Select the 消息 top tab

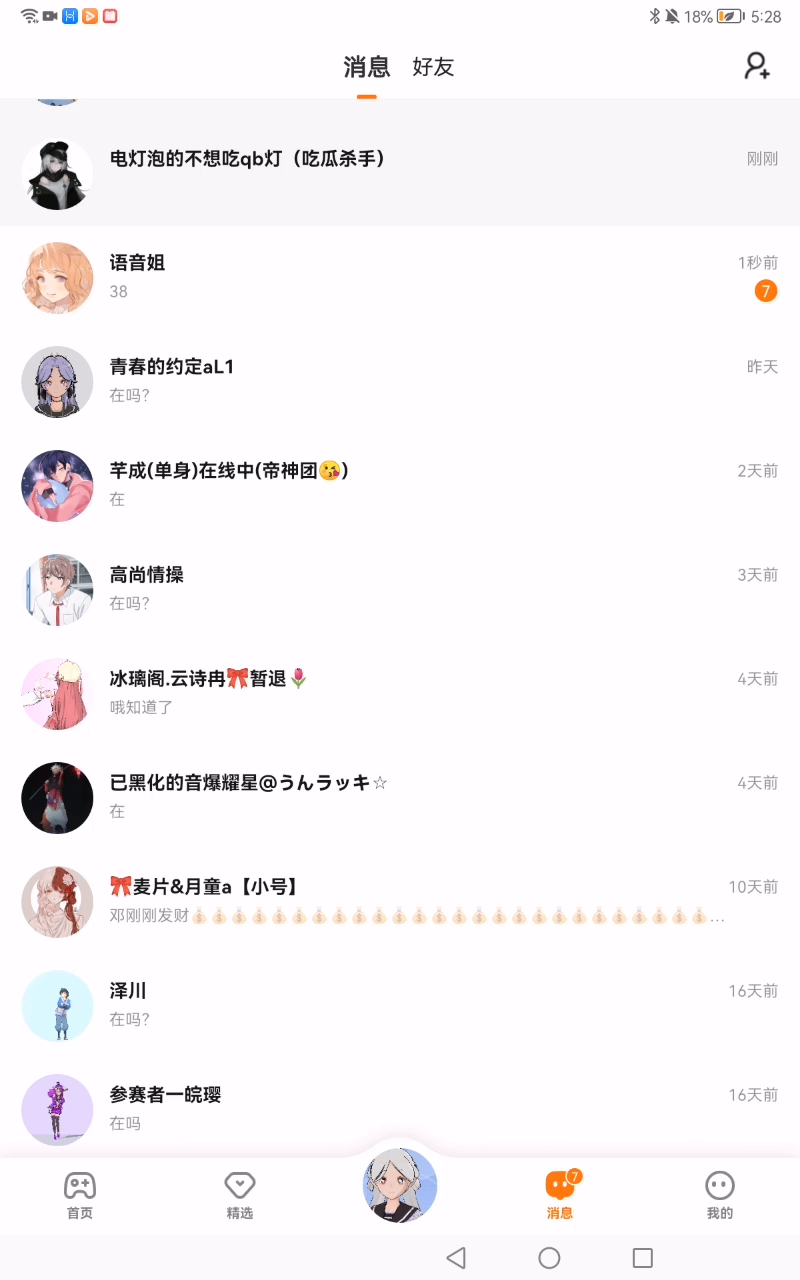click(367, 67)
